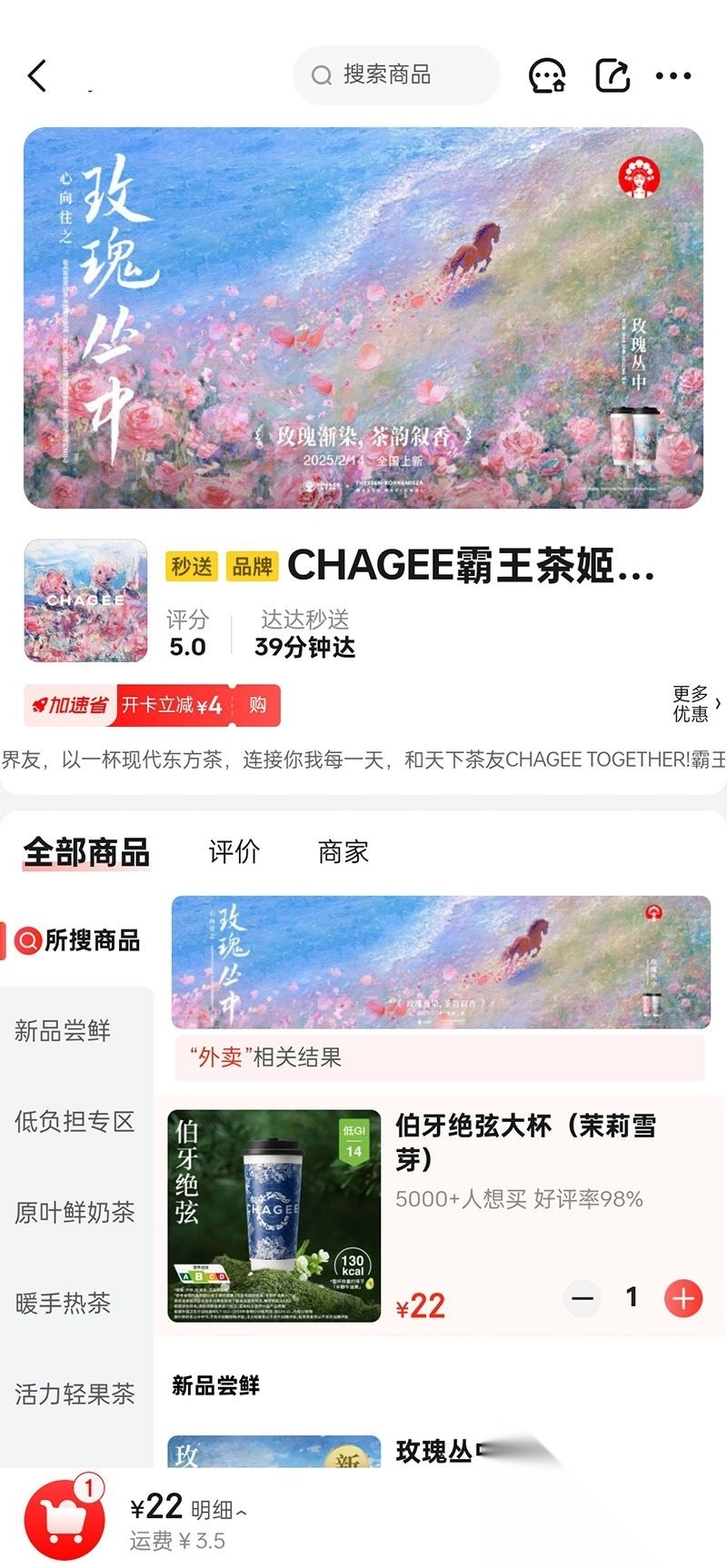Select the 所搜商品 category
This screenshot has height=1568, width=727.
78,940
